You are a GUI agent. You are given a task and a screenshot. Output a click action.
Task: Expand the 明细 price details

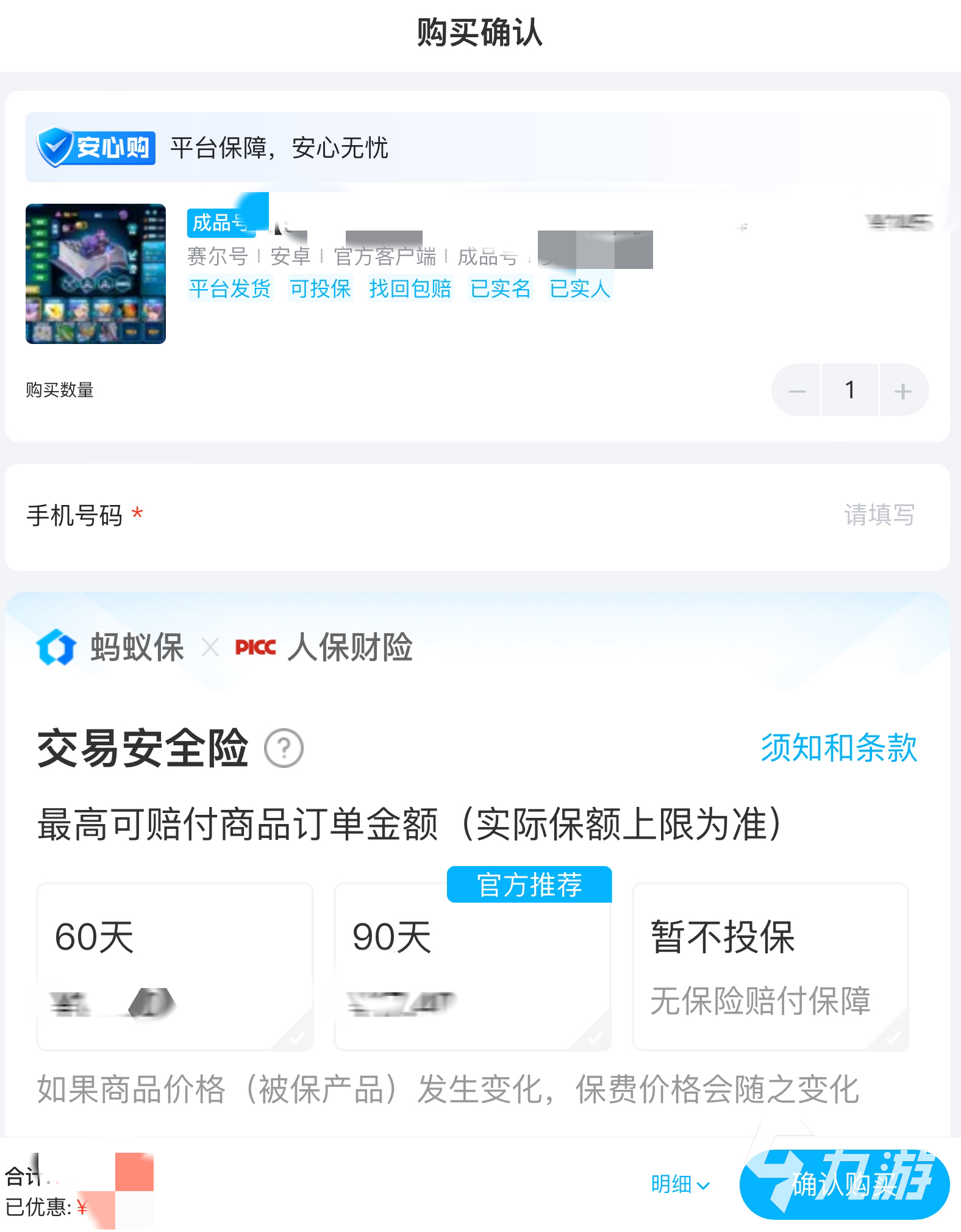click(680, 1184)
